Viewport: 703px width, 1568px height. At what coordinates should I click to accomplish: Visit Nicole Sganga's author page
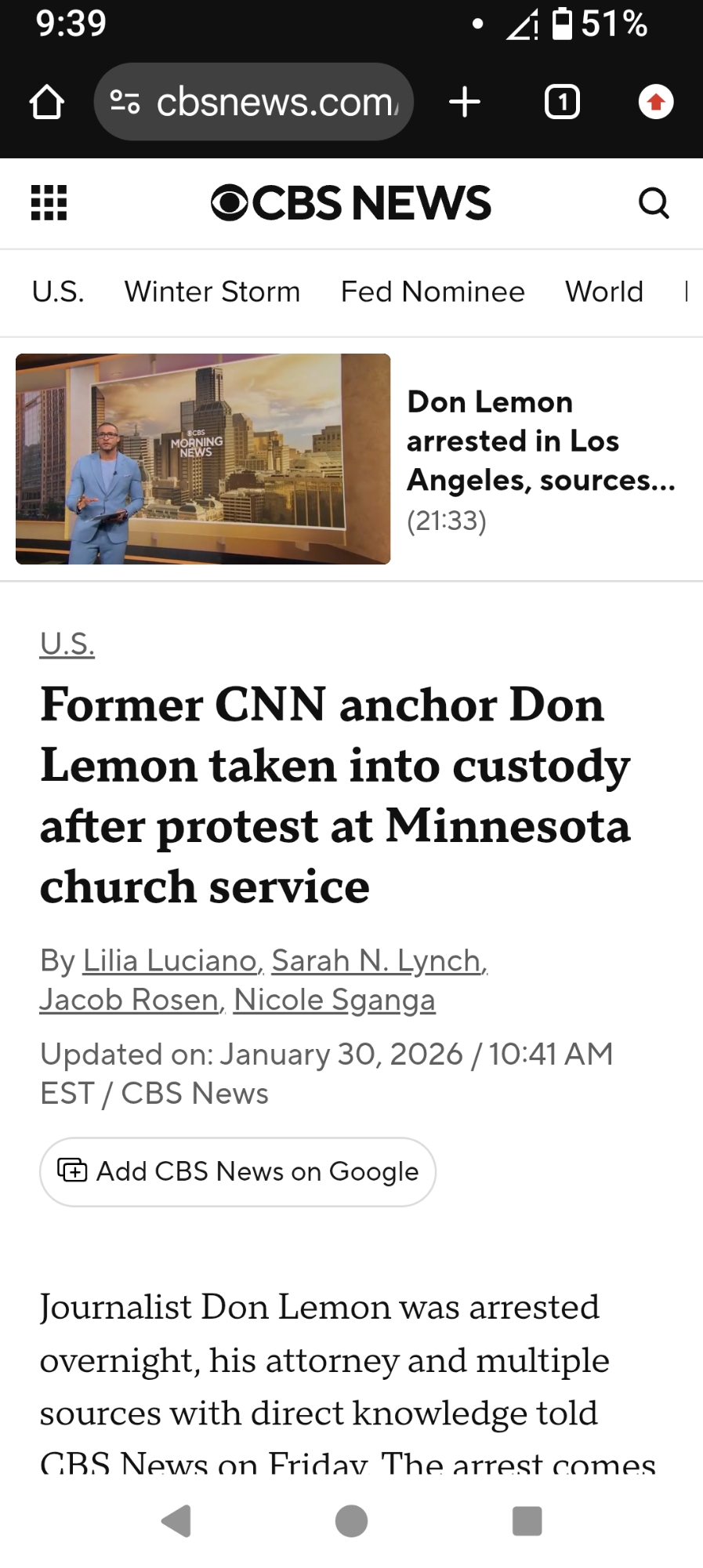click(335, 1000)
